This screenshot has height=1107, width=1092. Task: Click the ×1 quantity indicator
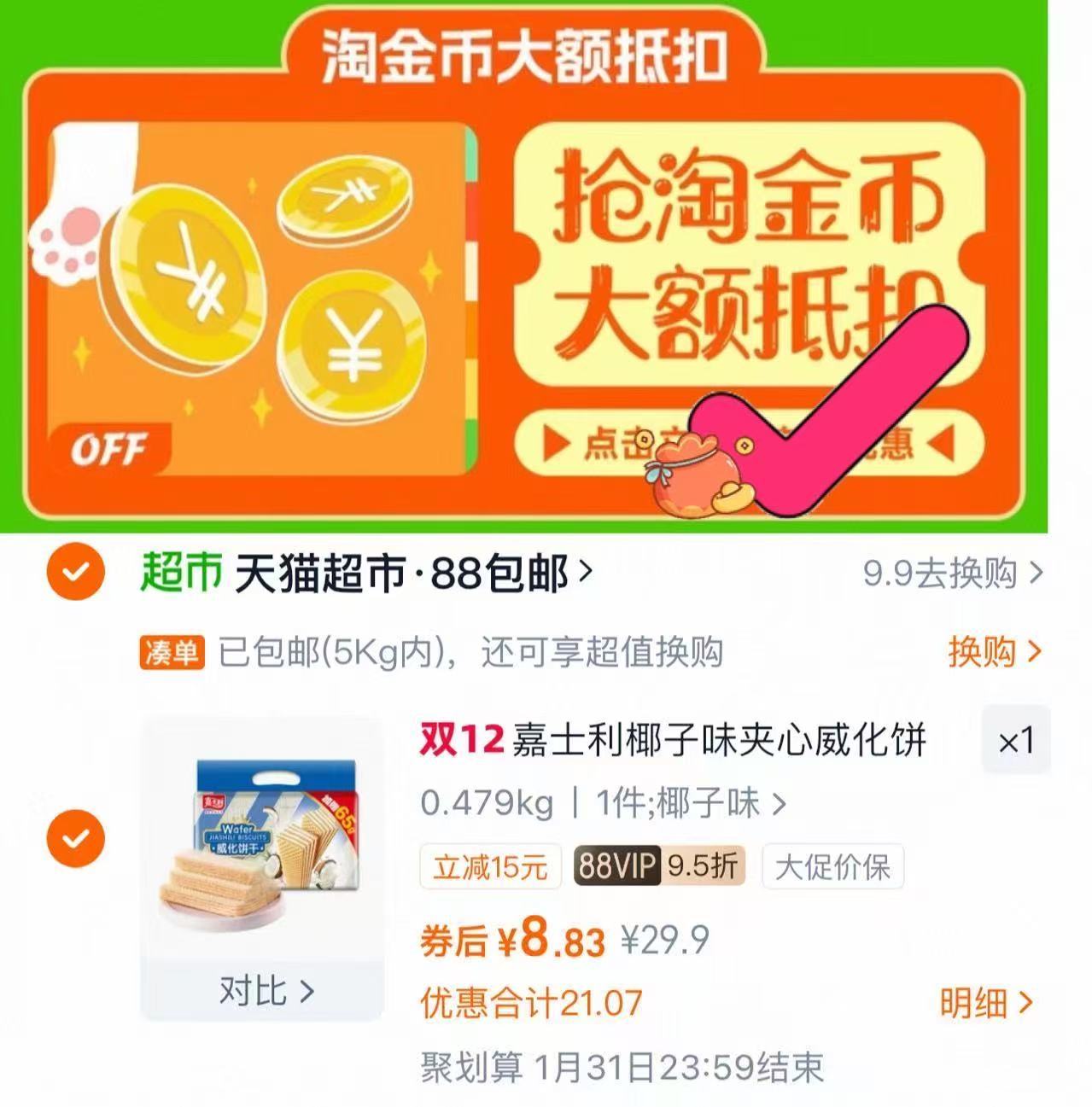point(1016,740)
